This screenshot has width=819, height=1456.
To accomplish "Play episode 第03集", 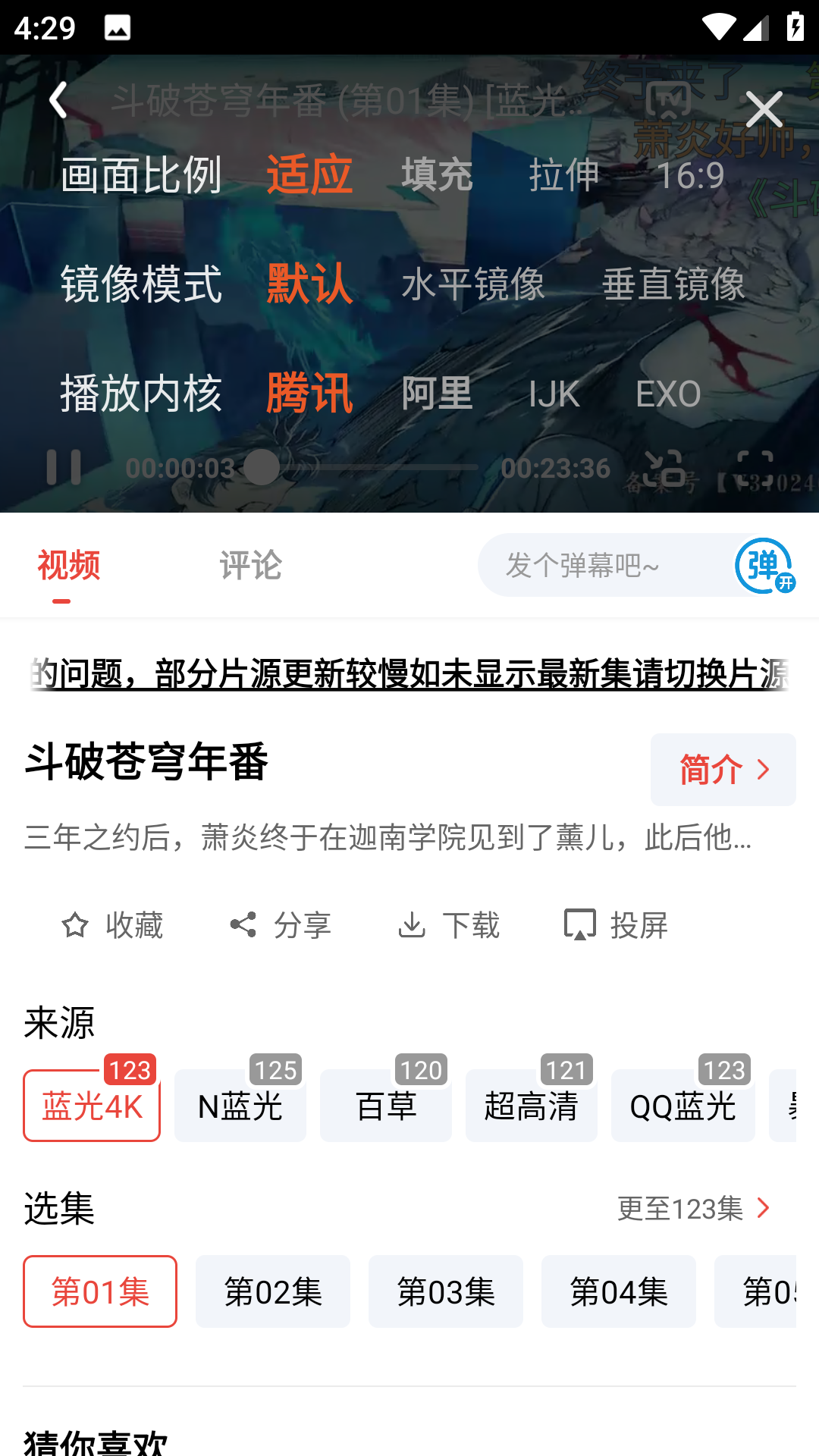I will [446, 1291].
